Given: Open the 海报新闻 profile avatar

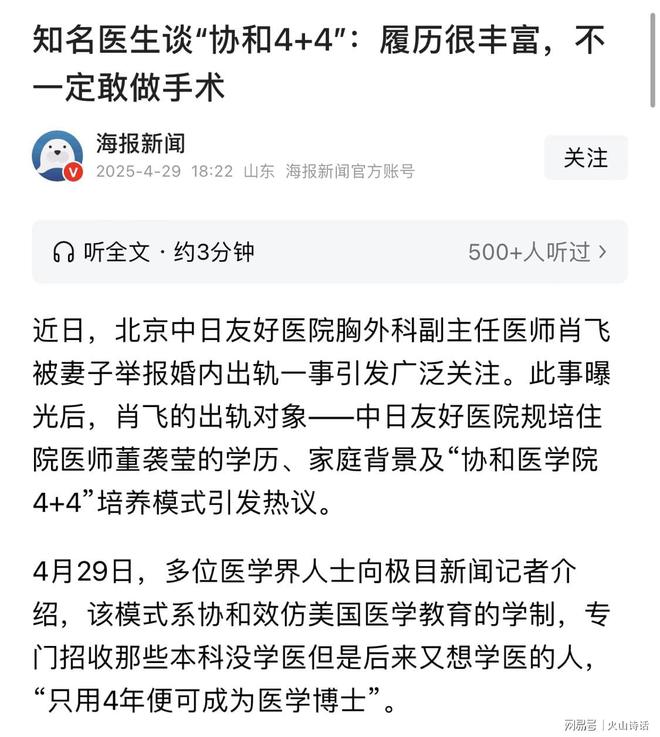Looking at the screenshot, I should click(x=57, y=157).
